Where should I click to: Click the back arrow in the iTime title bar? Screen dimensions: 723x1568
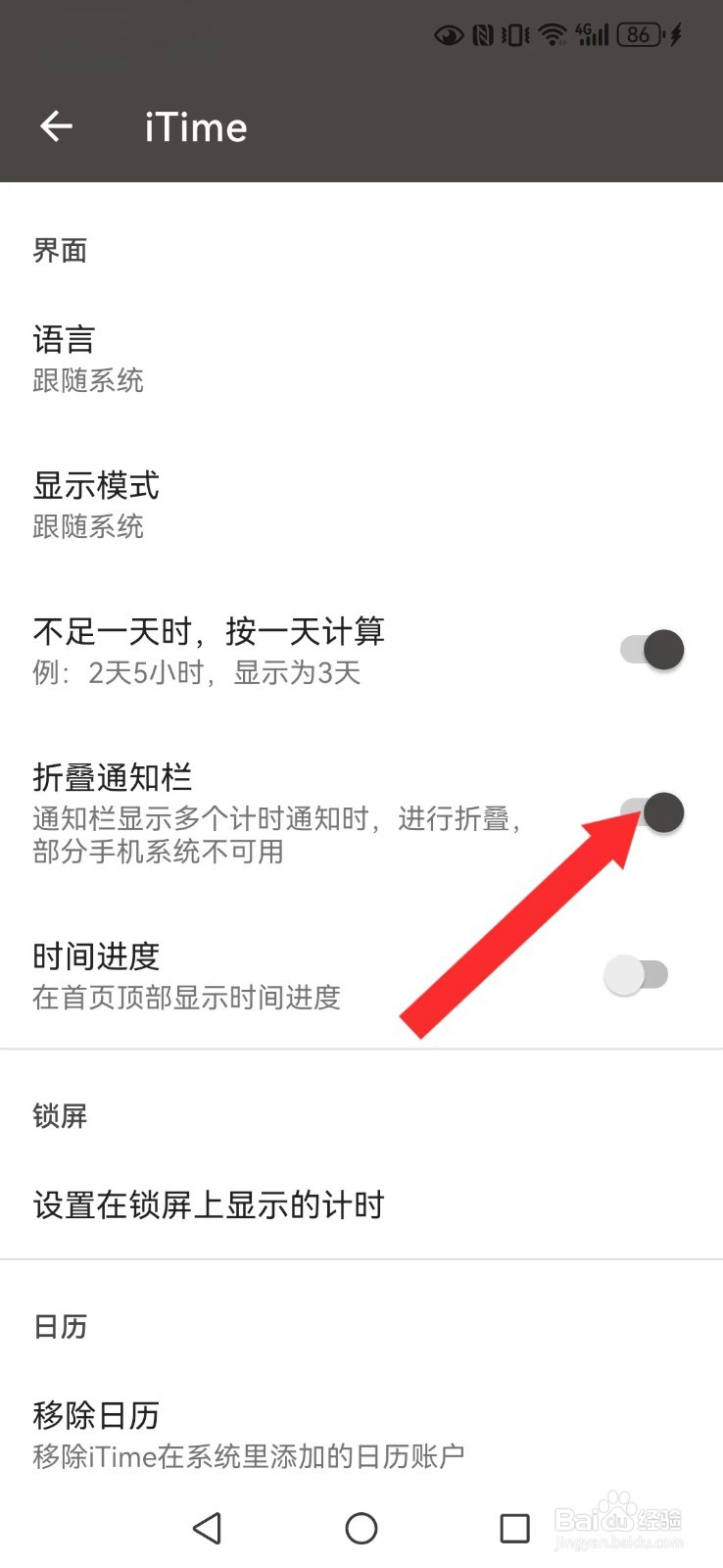(56, 126)
